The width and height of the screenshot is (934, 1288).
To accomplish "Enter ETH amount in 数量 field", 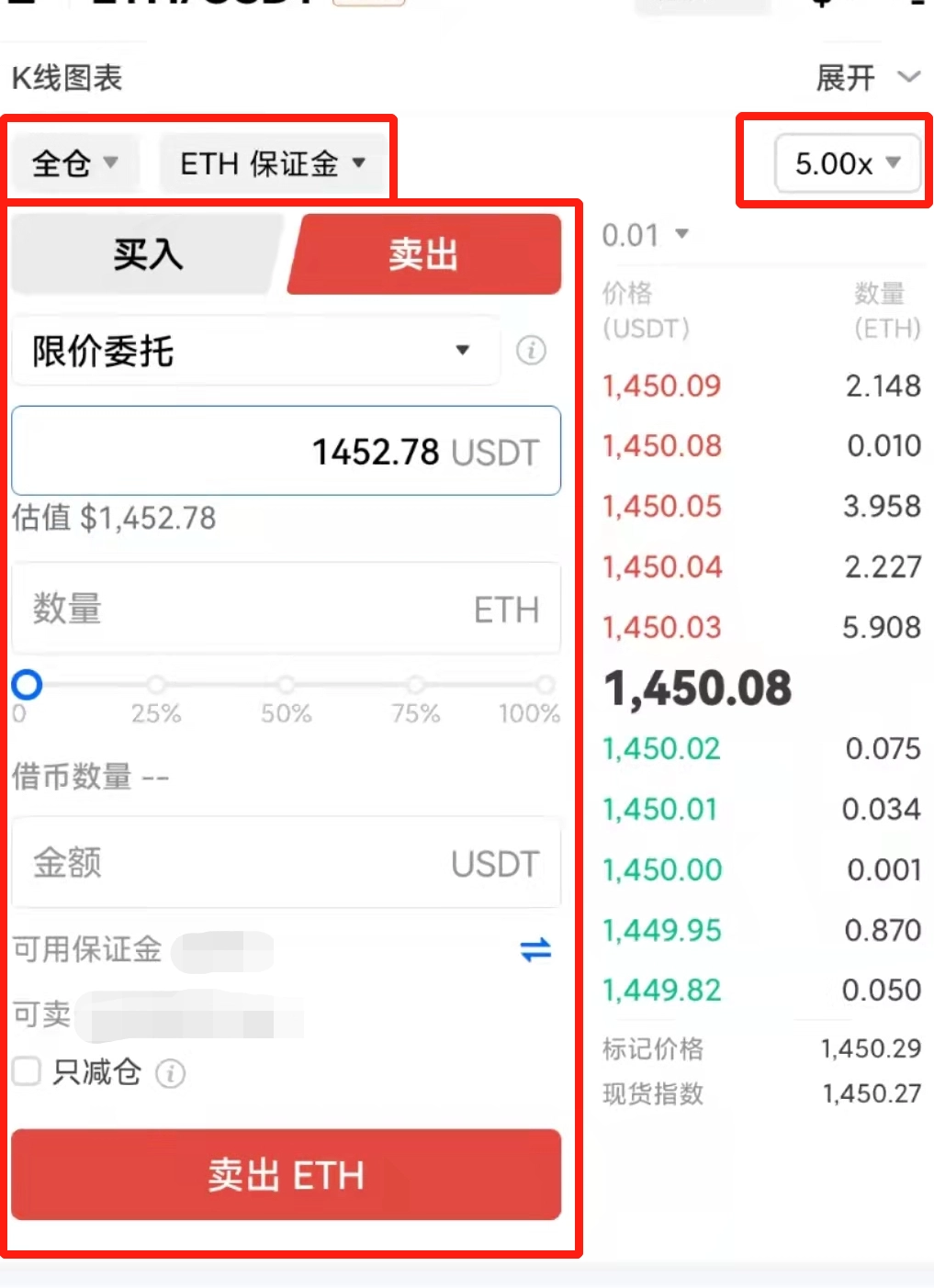I will [x=286, y=609].
